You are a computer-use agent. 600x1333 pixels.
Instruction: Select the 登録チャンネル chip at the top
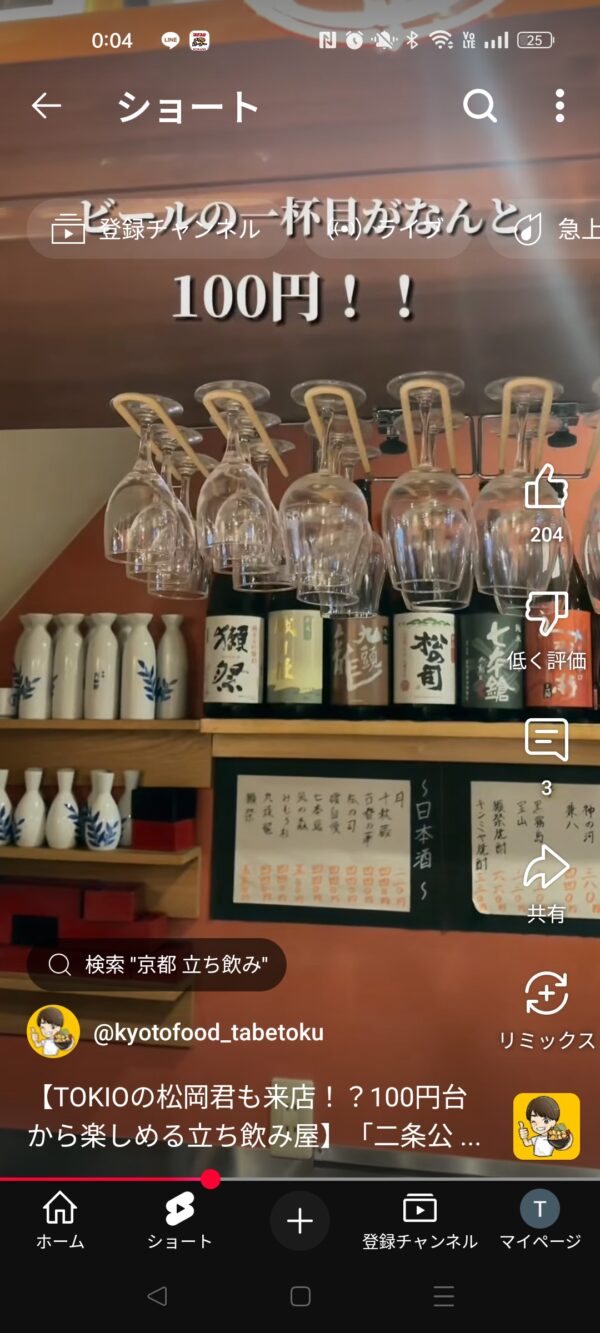(157, 230)
